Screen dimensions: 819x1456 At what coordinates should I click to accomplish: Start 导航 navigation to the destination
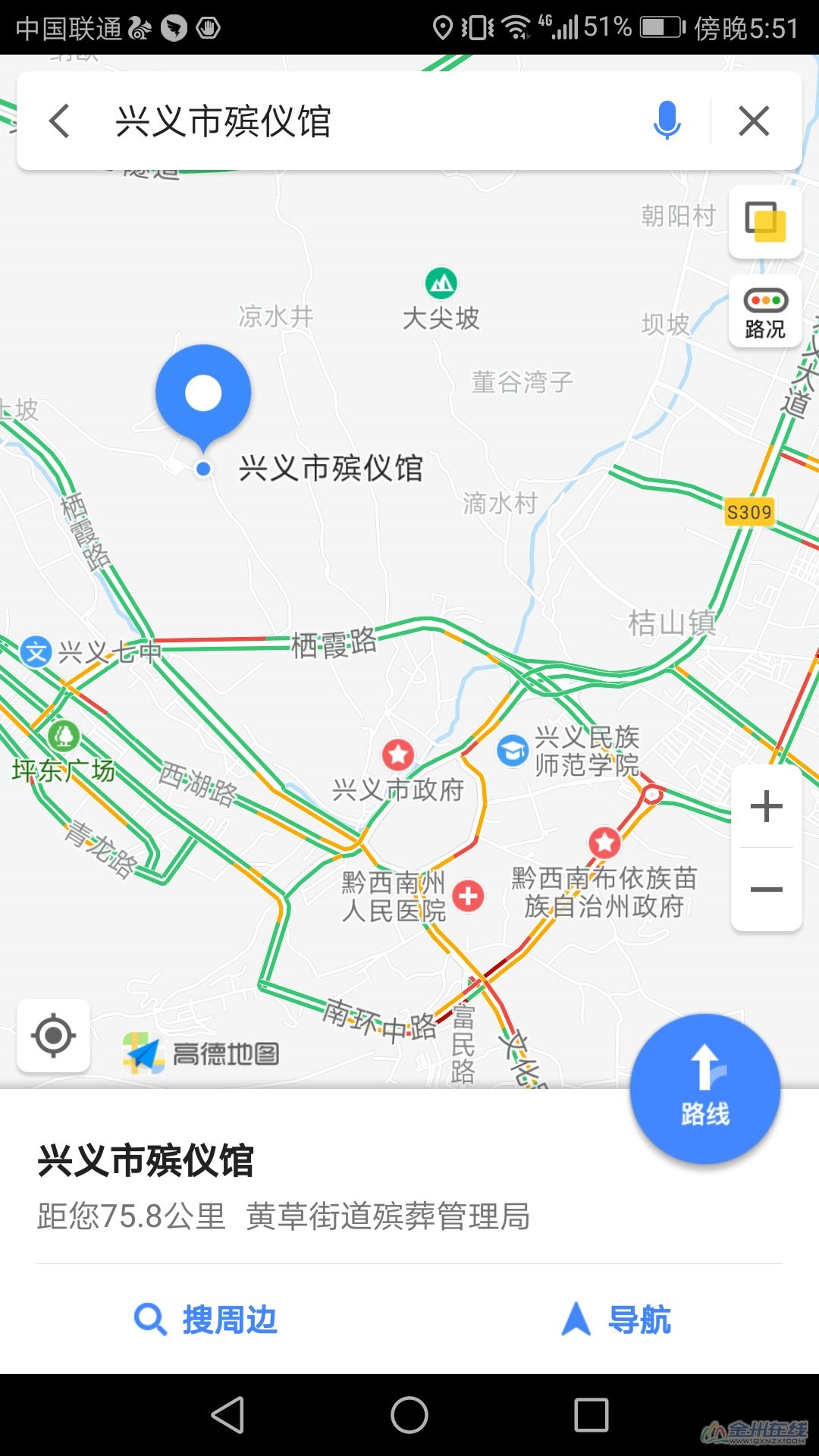tap(616, 1319)
